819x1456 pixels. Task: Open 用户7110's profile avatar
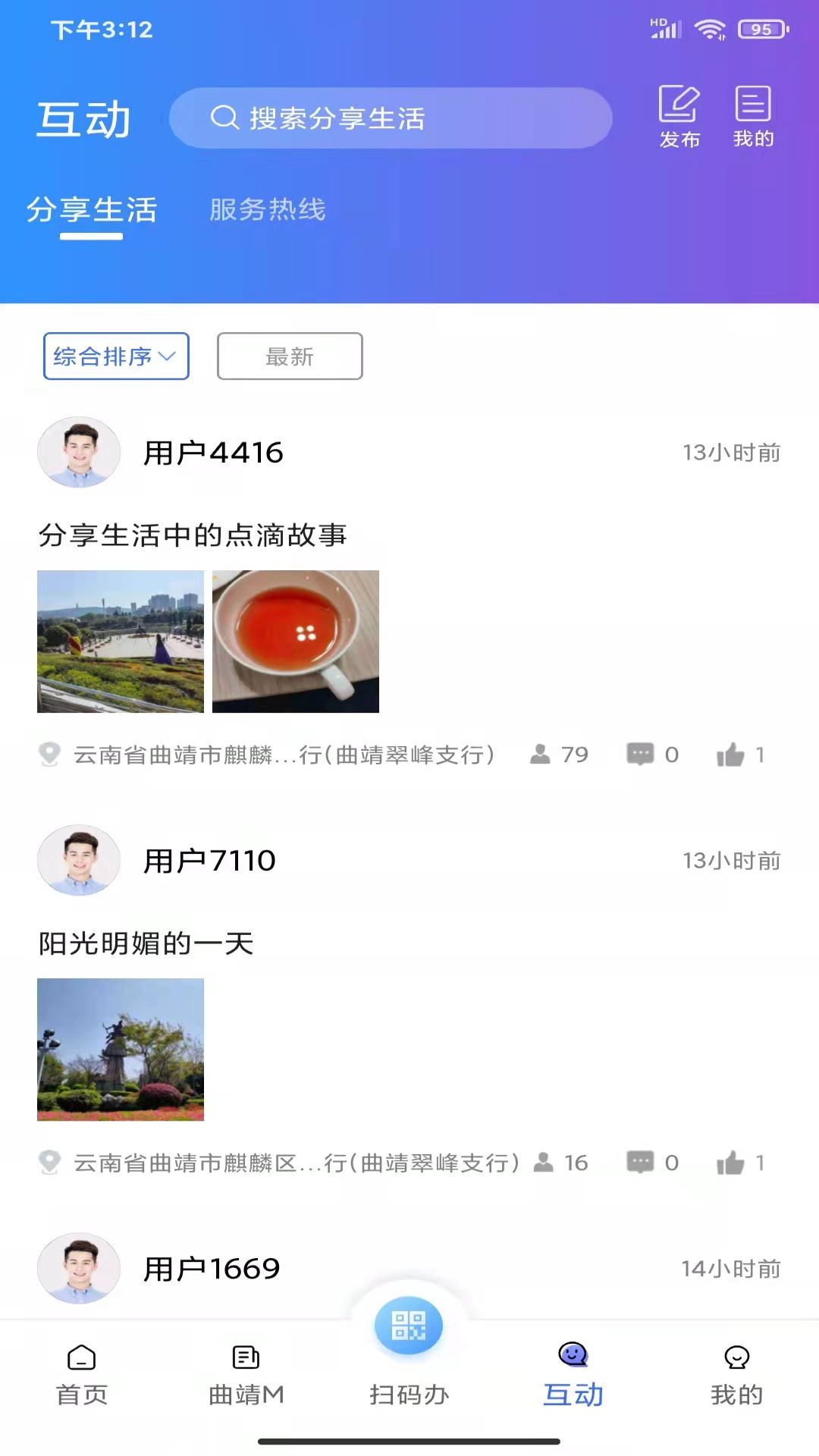(x=79, y=860)
